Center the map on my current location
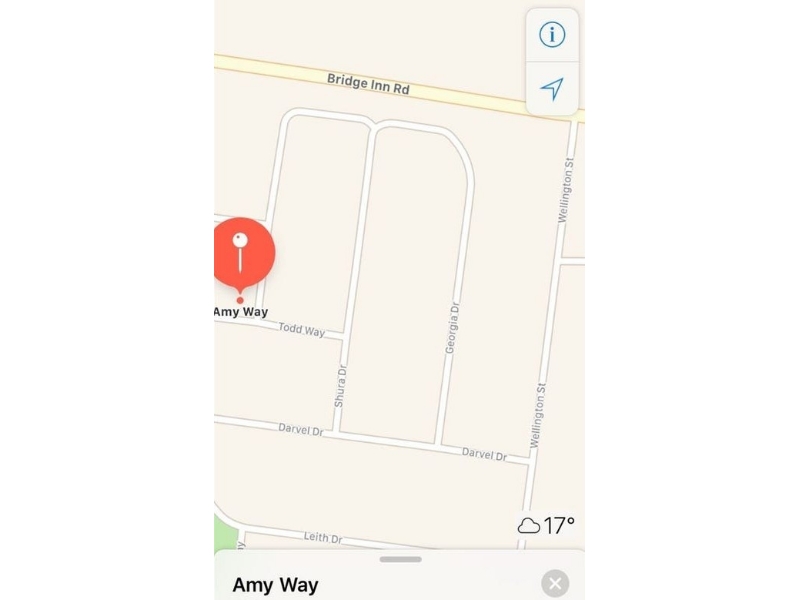Screen dimensions: 800x600 pyautogui.click(x=552, y=89)
